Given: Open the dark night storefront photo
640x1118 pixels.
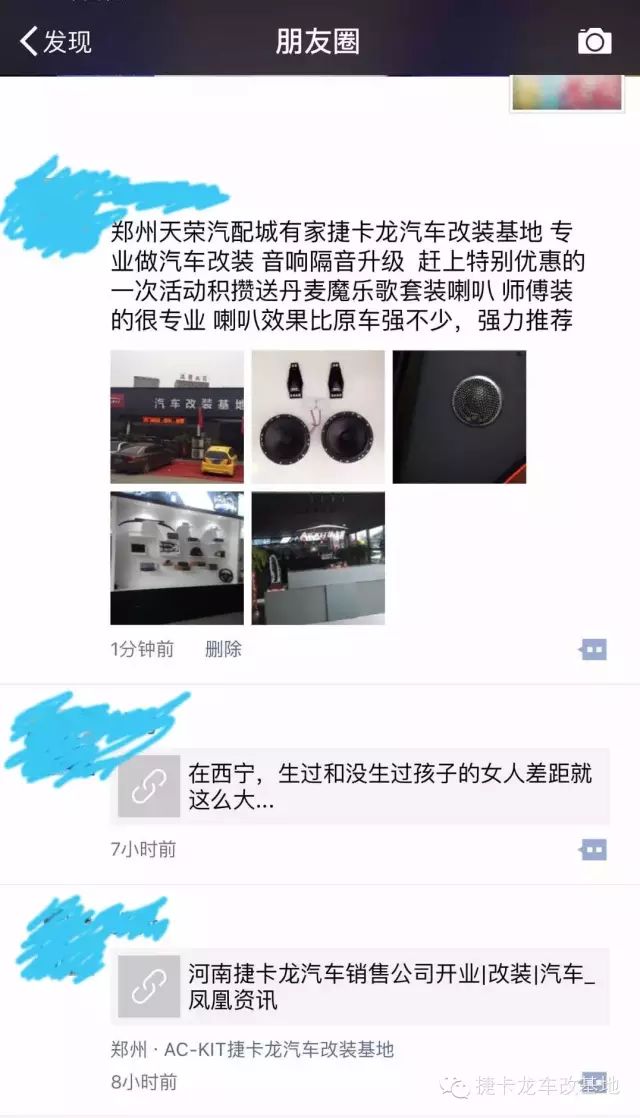Looking at the screenshot, I should click(x=318, y=558).
